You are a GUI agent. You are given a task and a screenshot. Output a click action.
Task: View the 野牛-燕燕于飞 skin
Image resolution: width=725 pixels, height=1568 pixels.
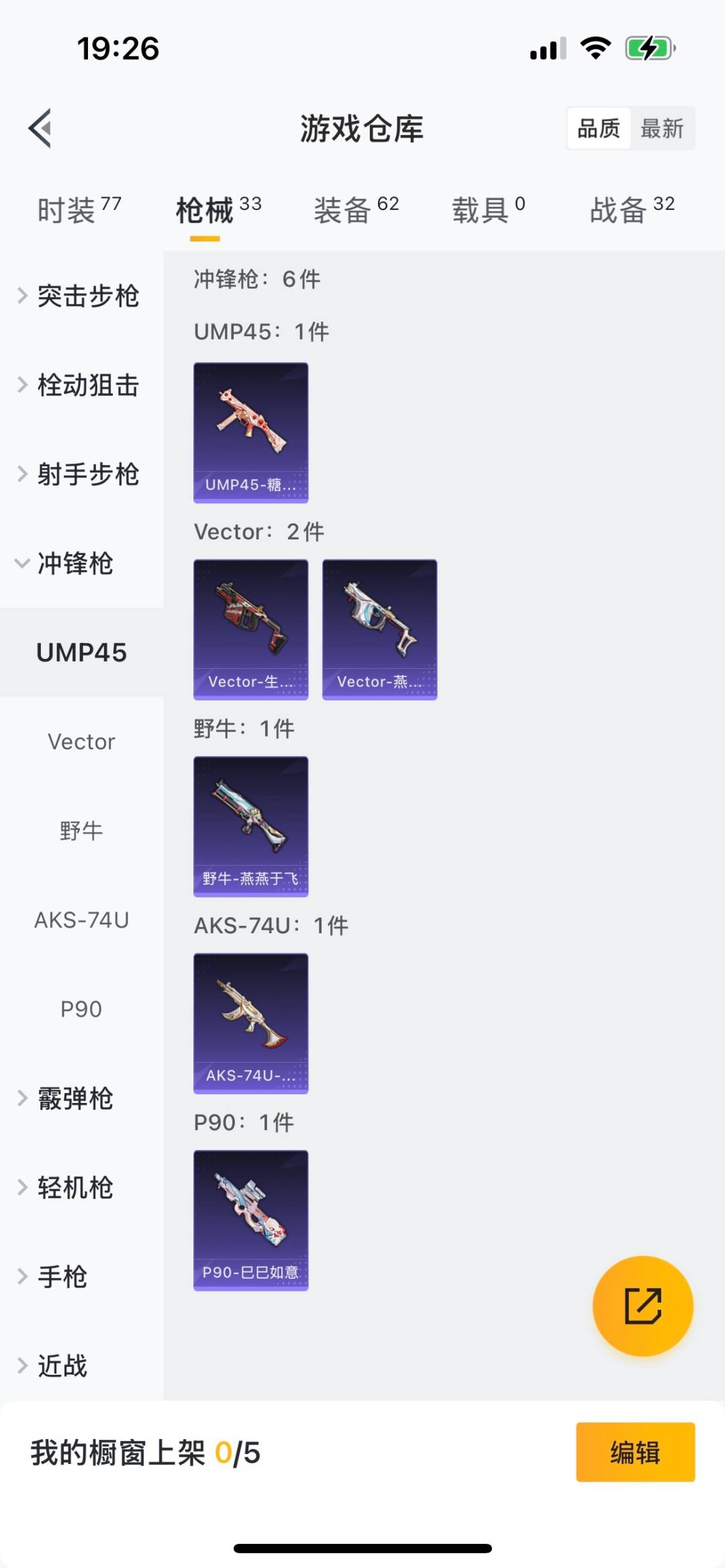251,827
